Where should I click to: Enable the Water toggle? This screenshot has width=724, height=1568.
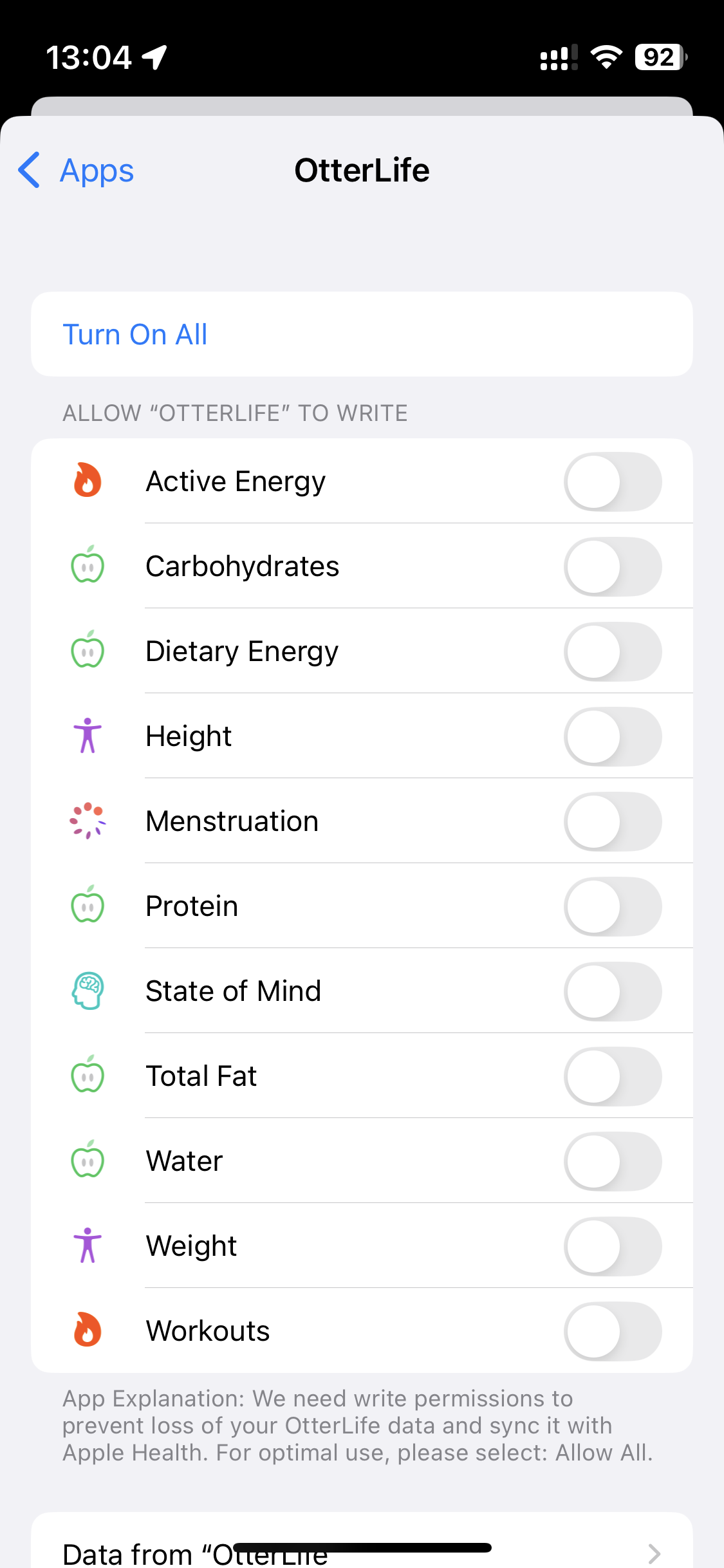pos(613,1161)
